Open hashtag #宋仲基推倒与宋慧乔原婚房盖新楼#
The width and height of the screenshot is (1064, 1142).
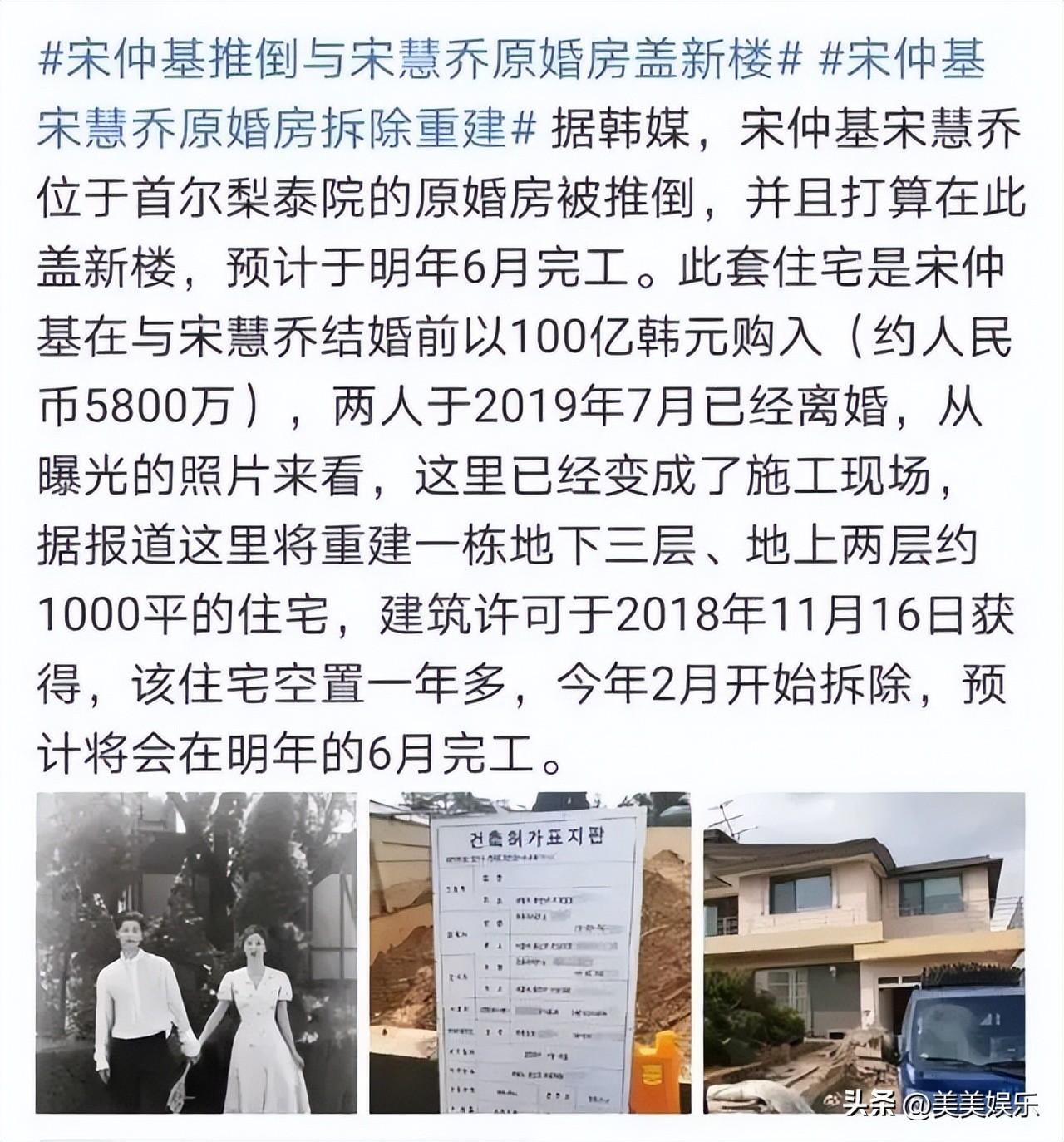point(420,62)
